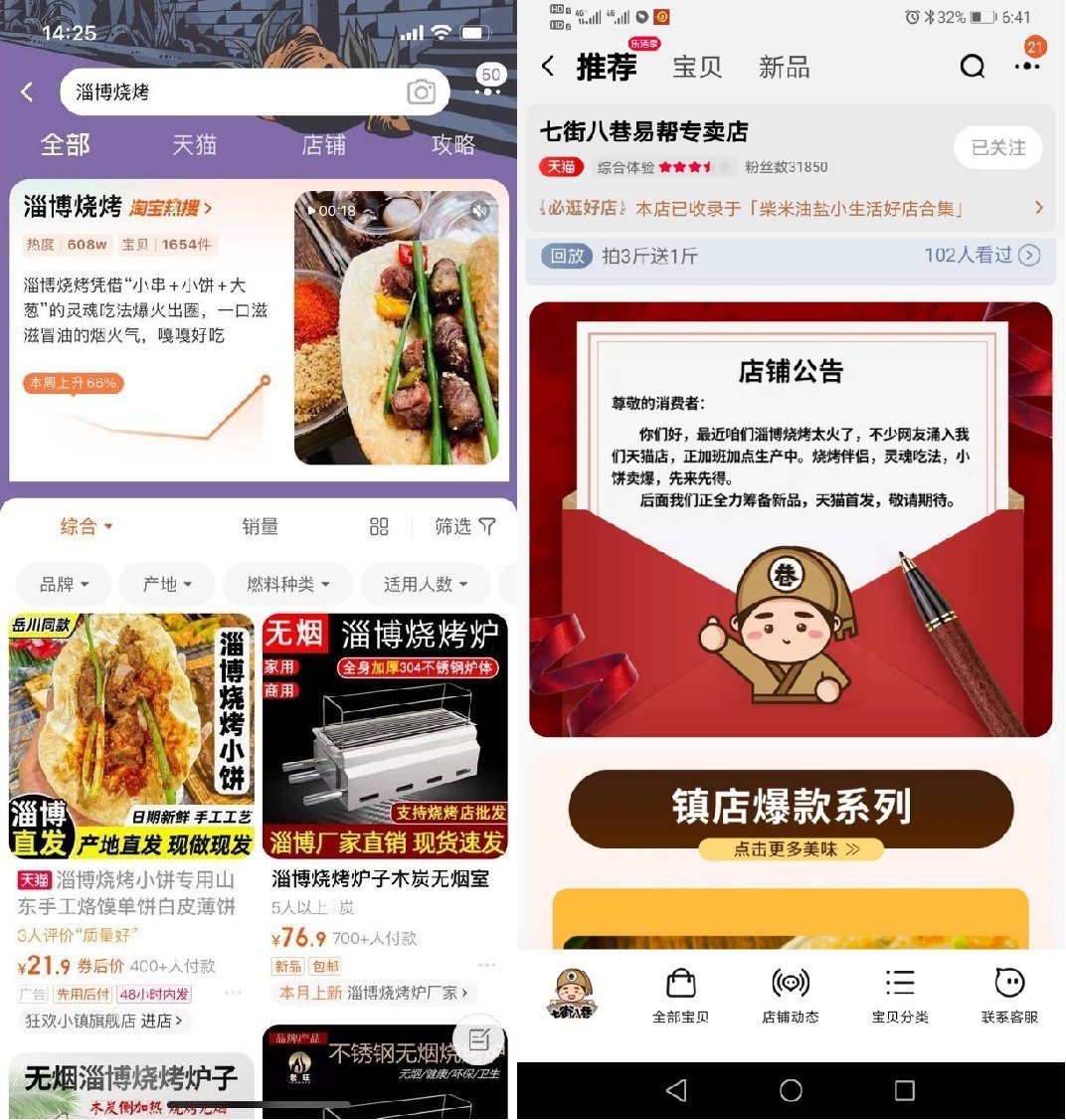Open the camera image search icon
1066x1120 pixels.
[x=422, y=93]
